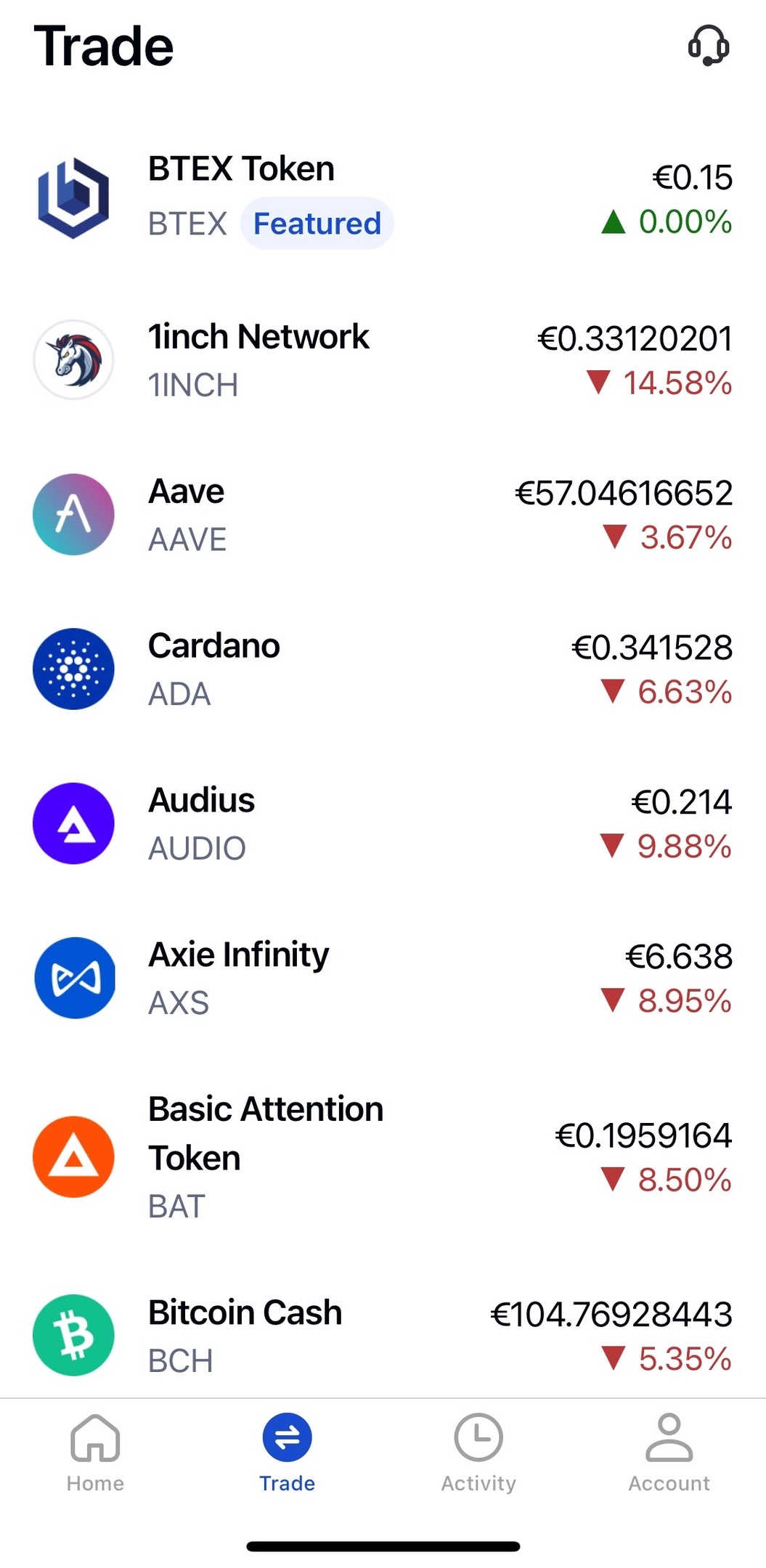Image resolution: width=766 pixels, height=1568 pixels.
Task: Click the Axie Infinity coin icon
Action: [x=73, y=977]
